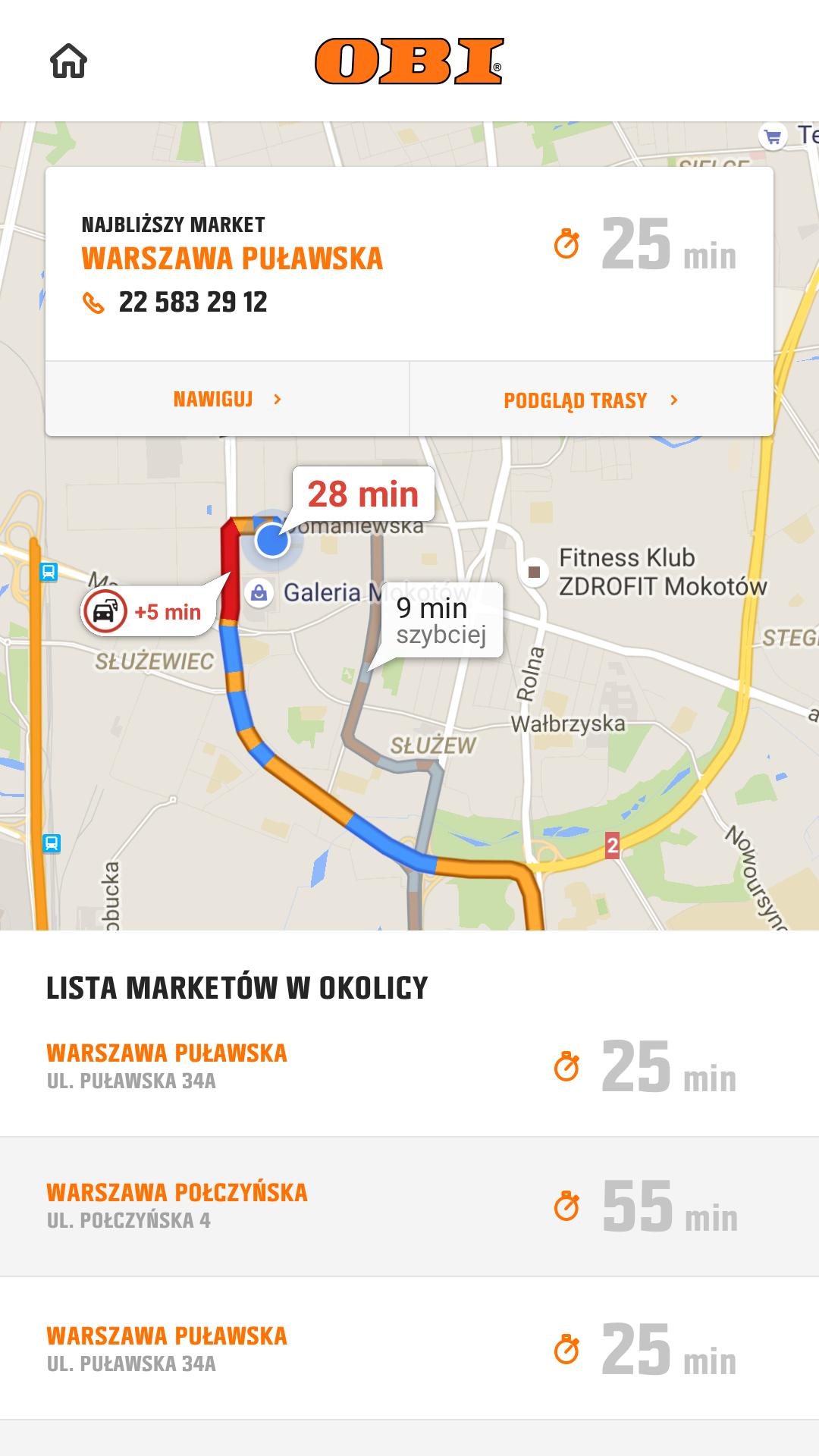The height and width of the screenshot is (1456, 819).
Task: Open Podgląd trasy route preview
Action: [x=591, y=400]
